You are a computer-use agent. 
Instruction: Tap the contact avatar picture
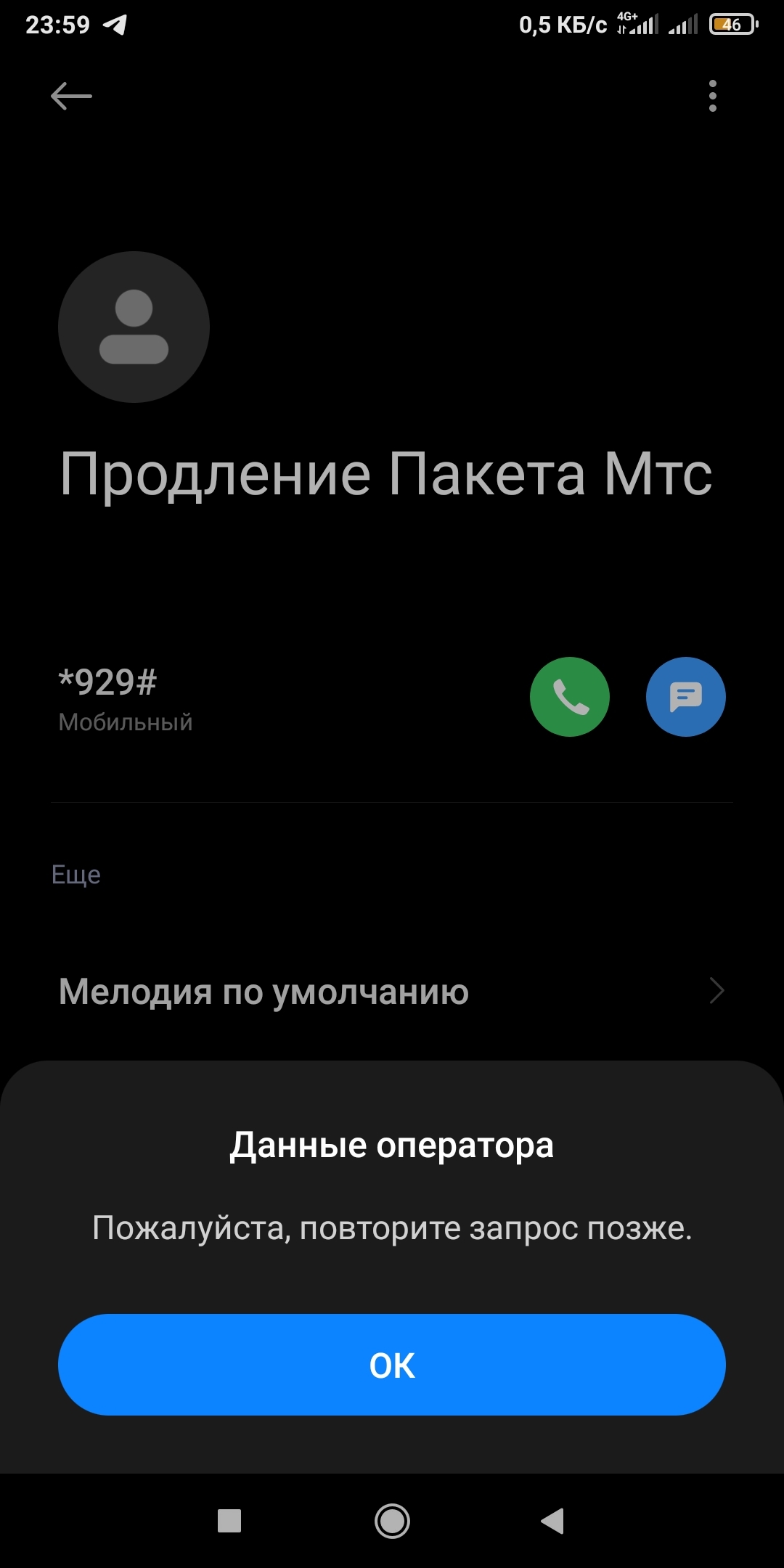(x=134, y=327)
